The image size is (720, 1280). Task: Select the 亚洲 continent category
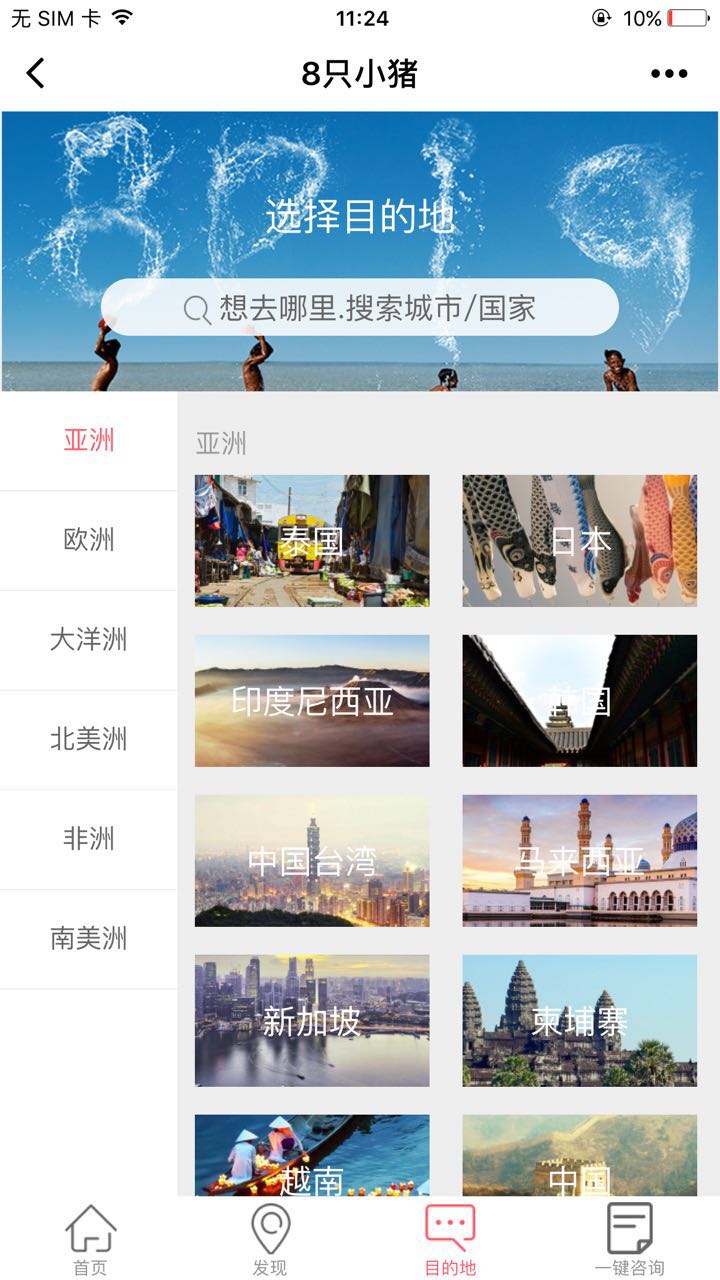(89, 440)
